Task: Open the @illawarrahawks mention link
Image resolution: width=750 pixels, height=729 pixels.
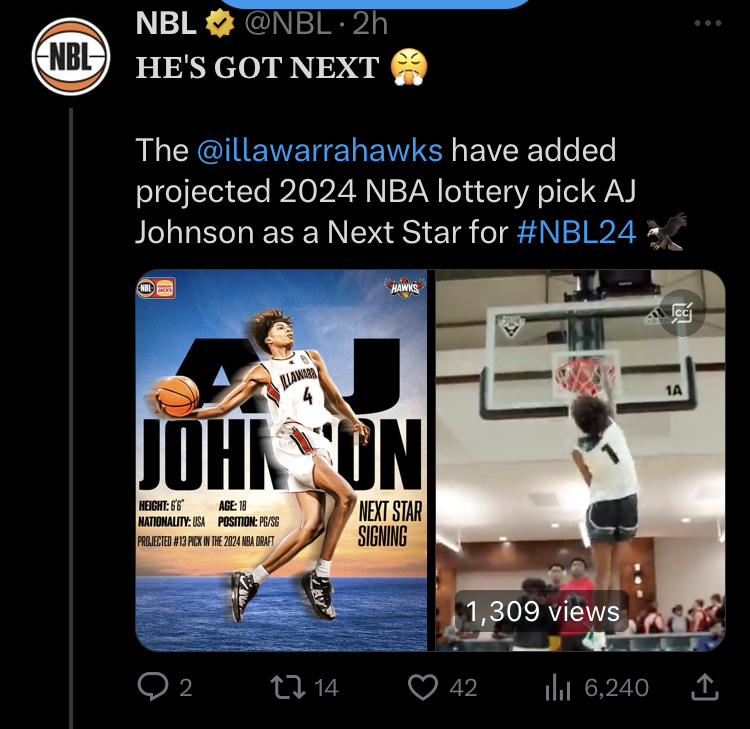Action: (x=319, y=150)
